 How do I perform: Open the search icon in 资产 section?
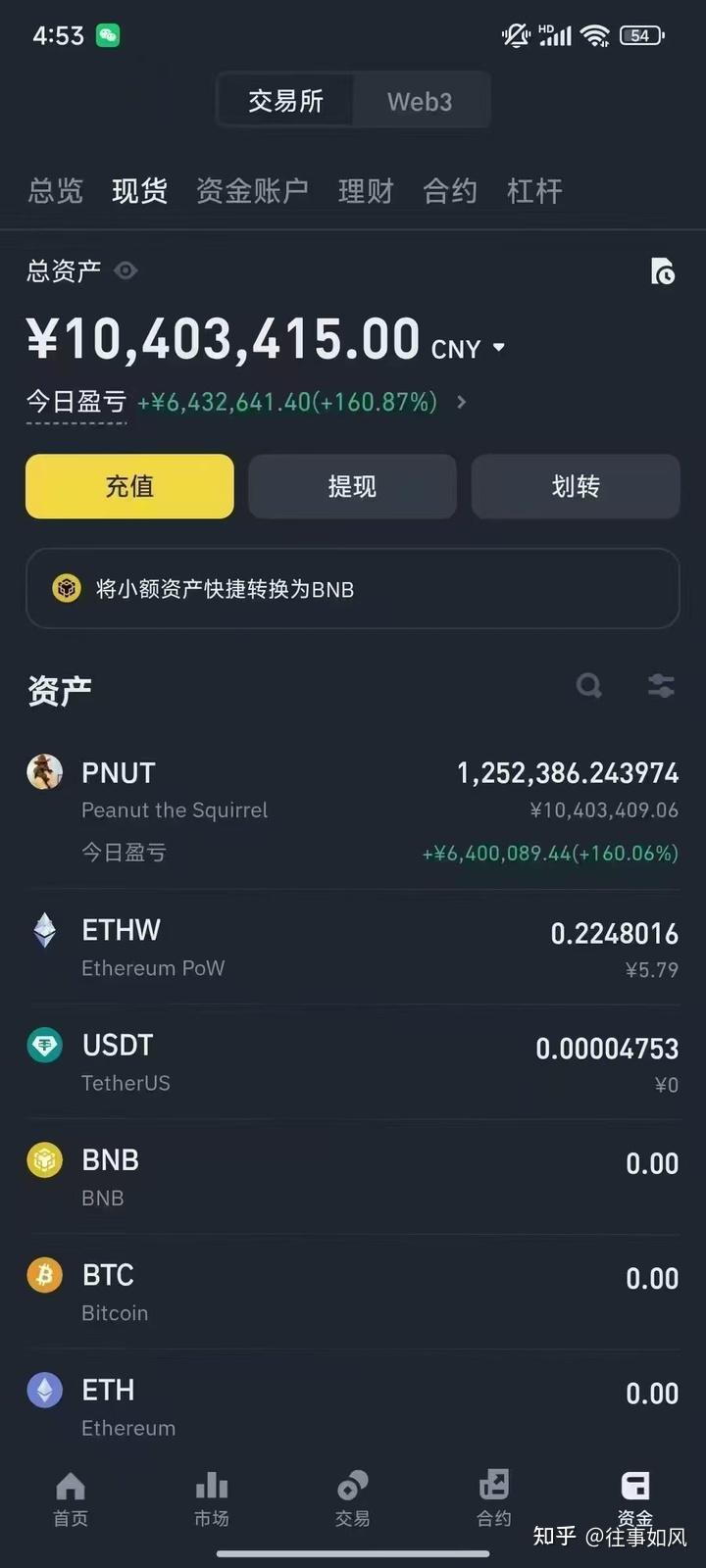click(x=588, y=686)
